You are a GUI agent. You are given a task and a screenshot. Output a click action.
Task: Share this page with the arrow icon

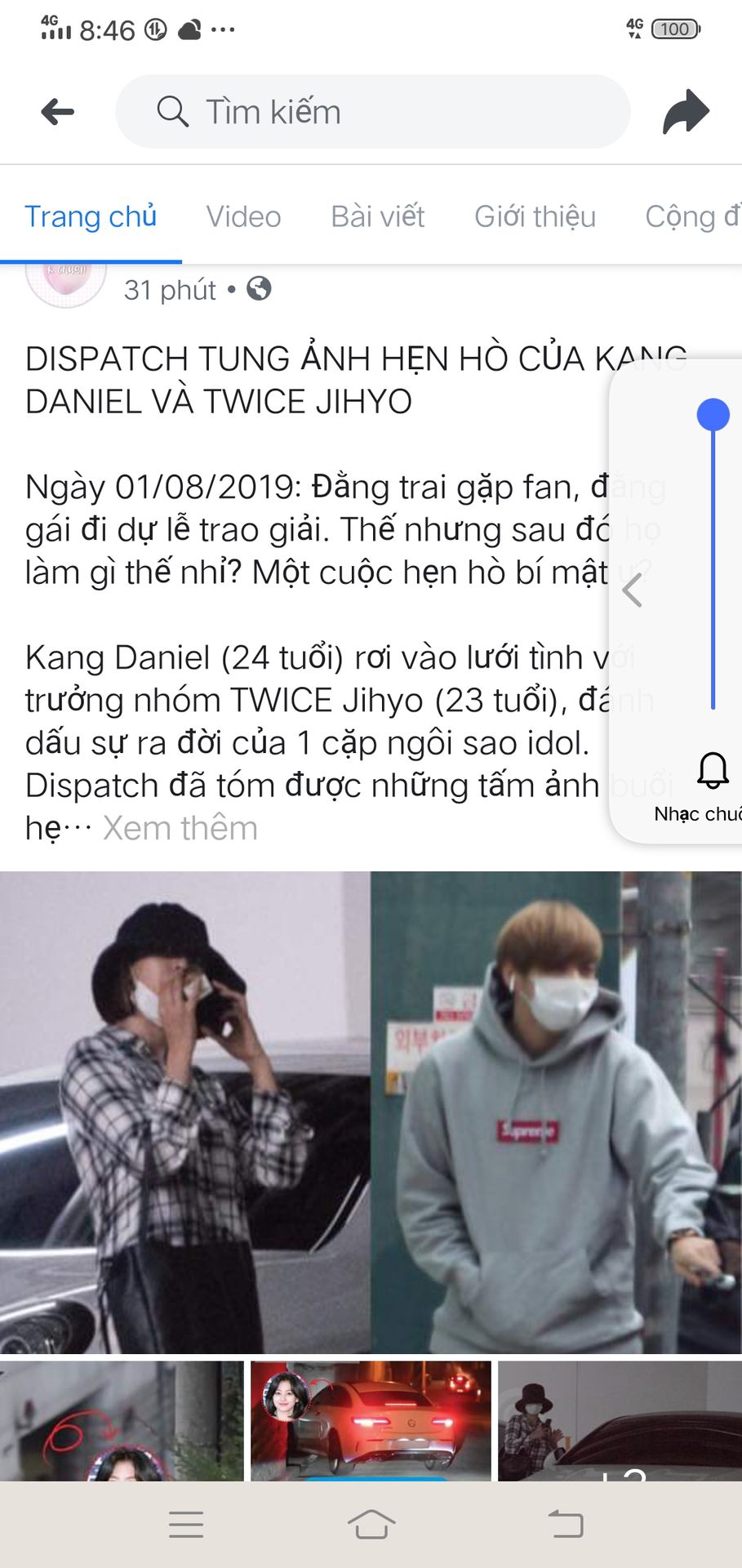tap(686, 111)
